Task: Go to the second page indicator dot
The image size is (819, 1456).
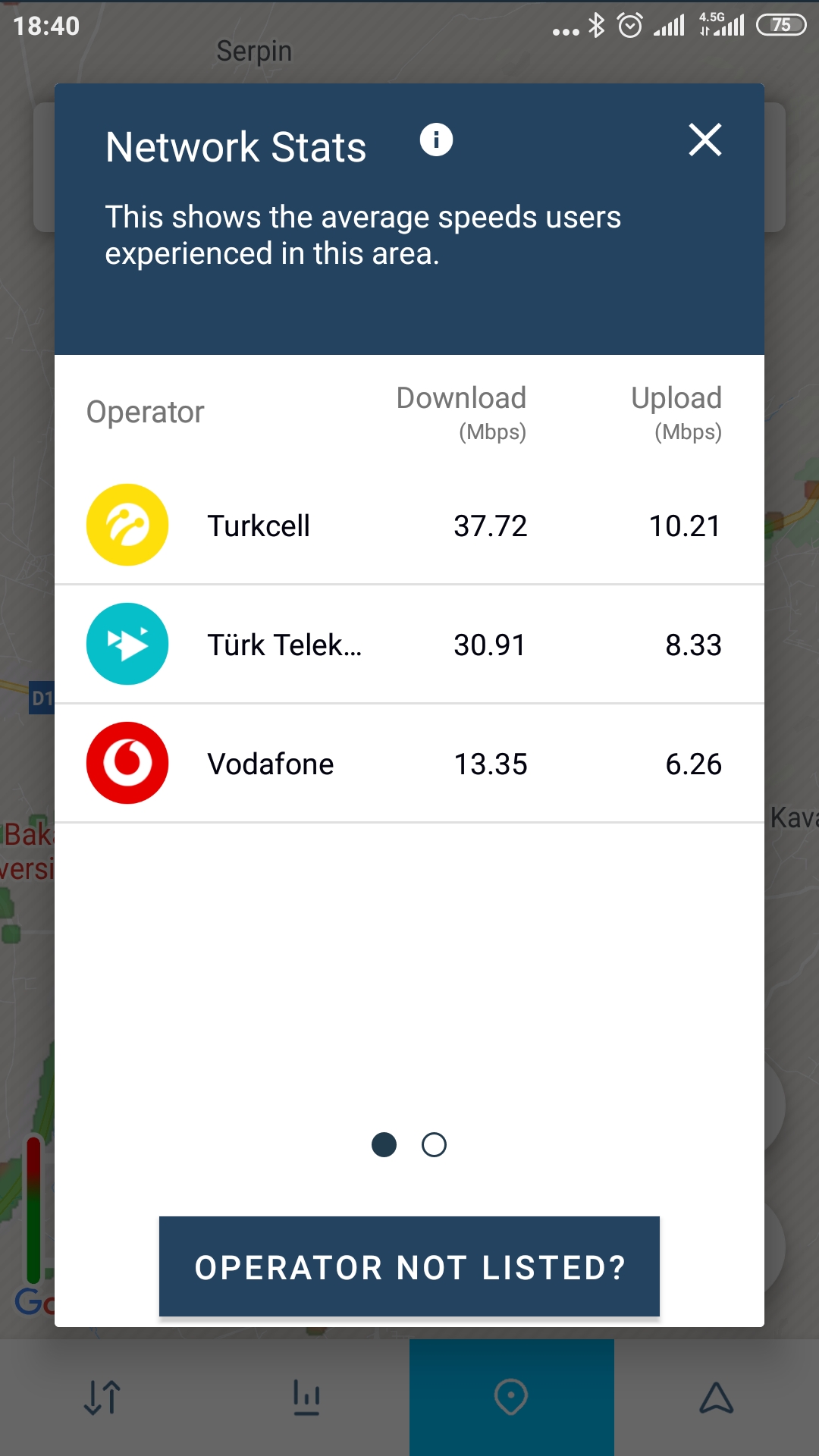Action: tap(434, 1145)
